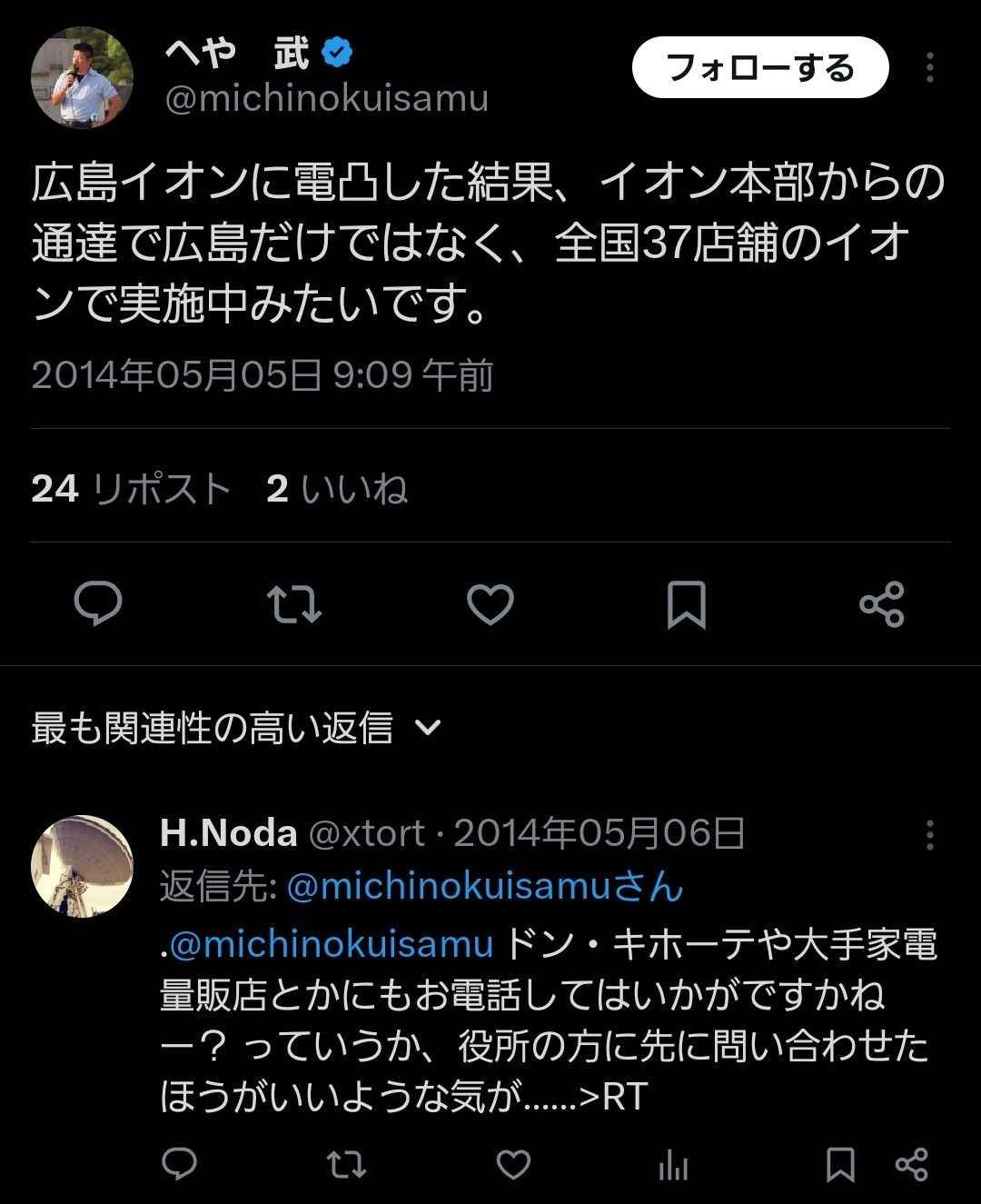Reply to へや 武's main post

tap(98, 604)
